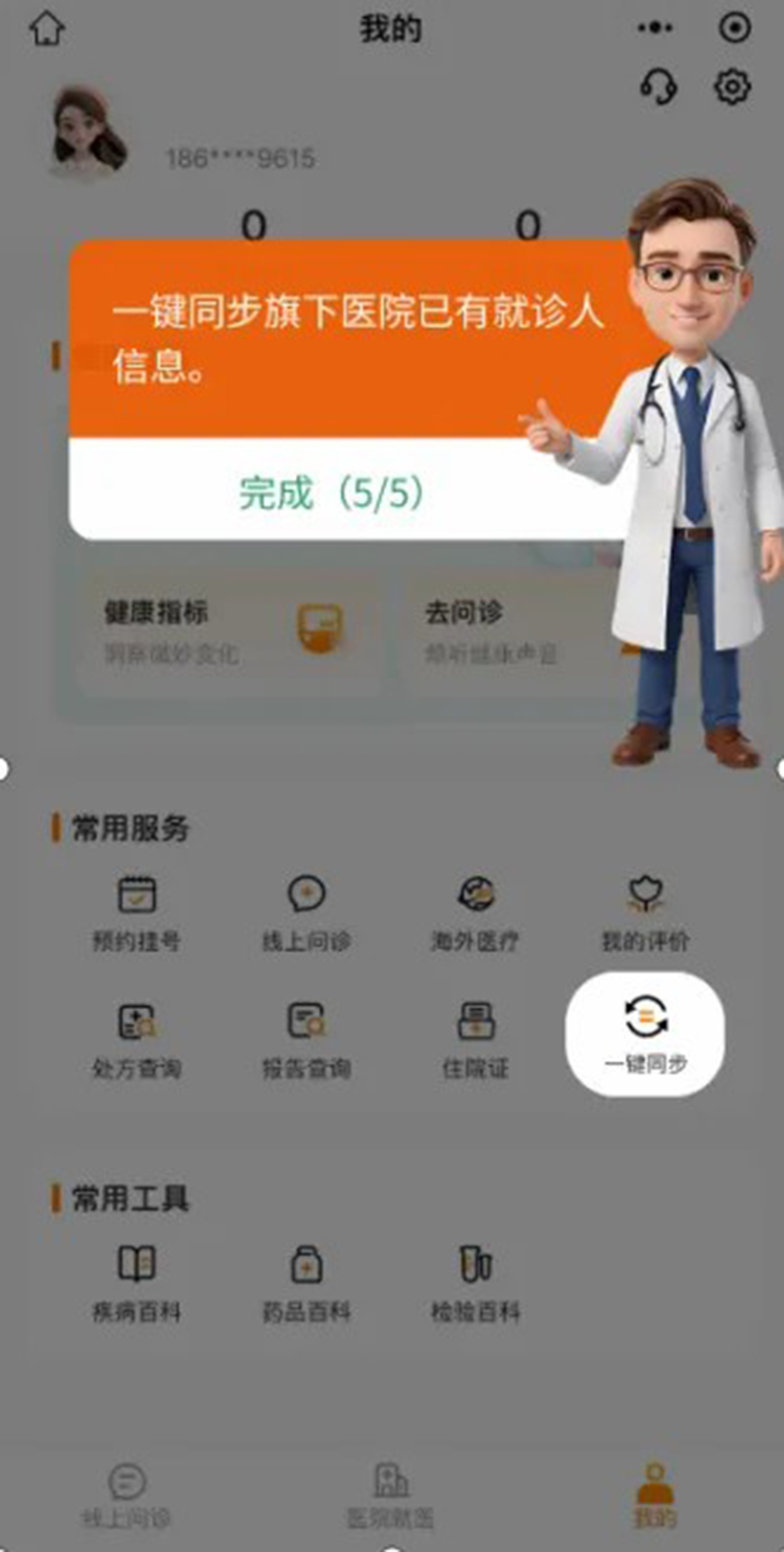Open 处方查询
Screen dimensions: 784x1552
(x=136, y=1039)
